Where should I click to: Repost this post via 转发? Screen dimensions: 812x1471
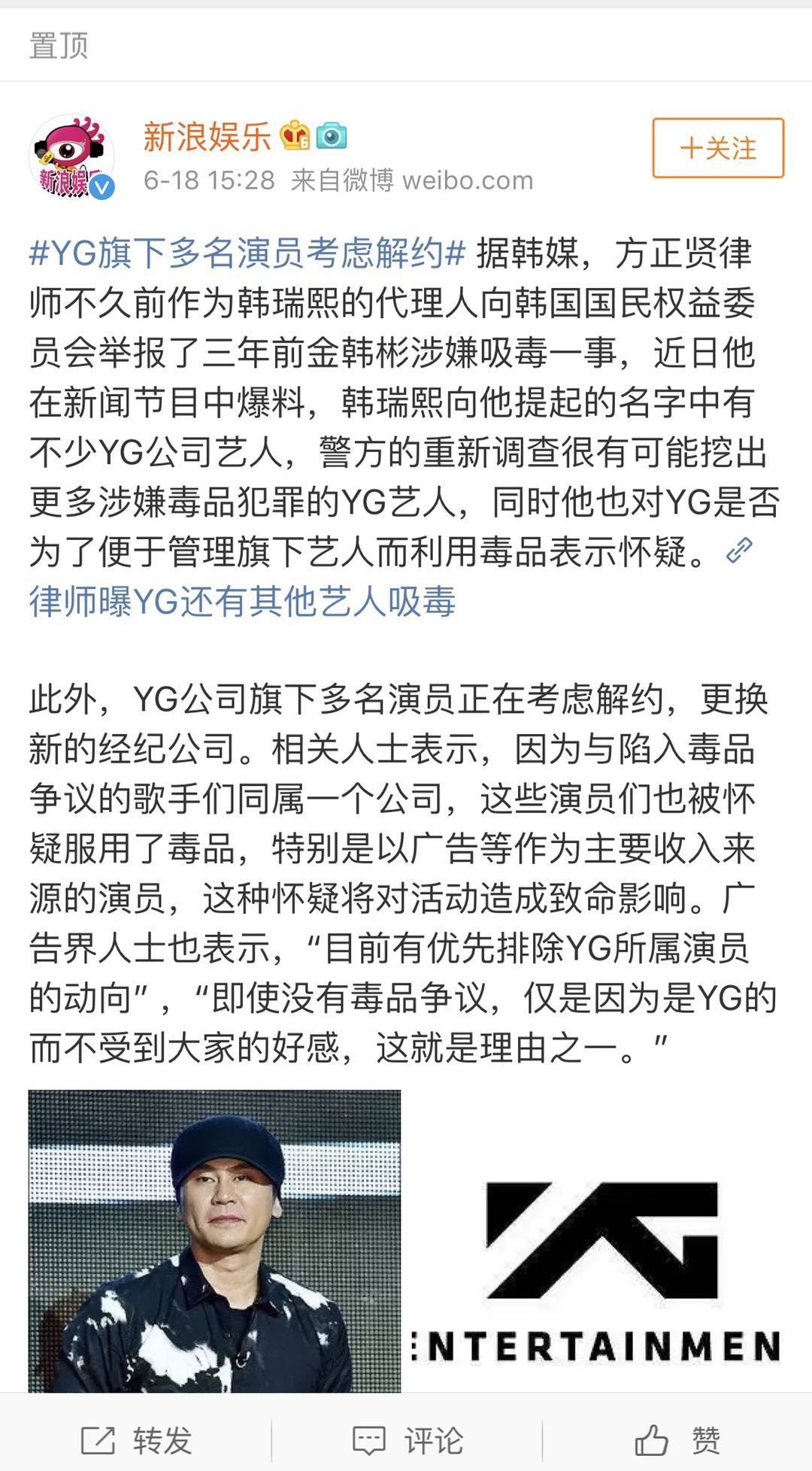pos(136,1440)
